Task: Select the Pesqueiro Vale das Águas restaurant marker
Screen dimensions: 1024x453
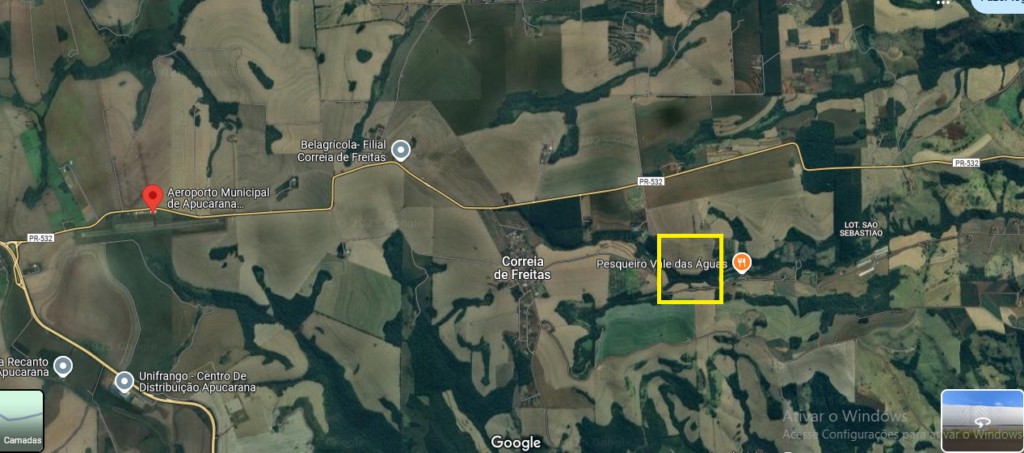Action: click(x=741, y=263)
